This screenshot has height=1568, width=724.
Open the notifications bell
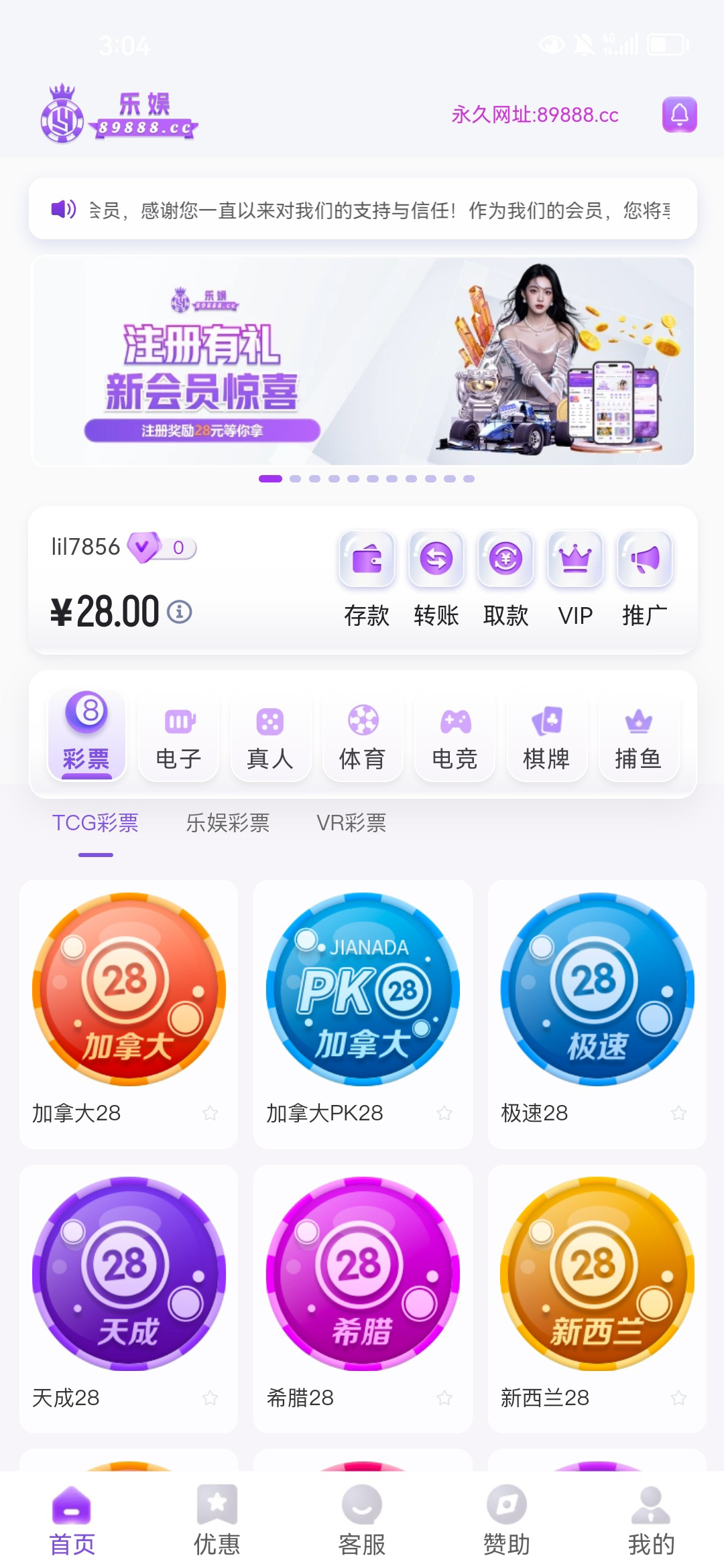(x=679, y=115)
